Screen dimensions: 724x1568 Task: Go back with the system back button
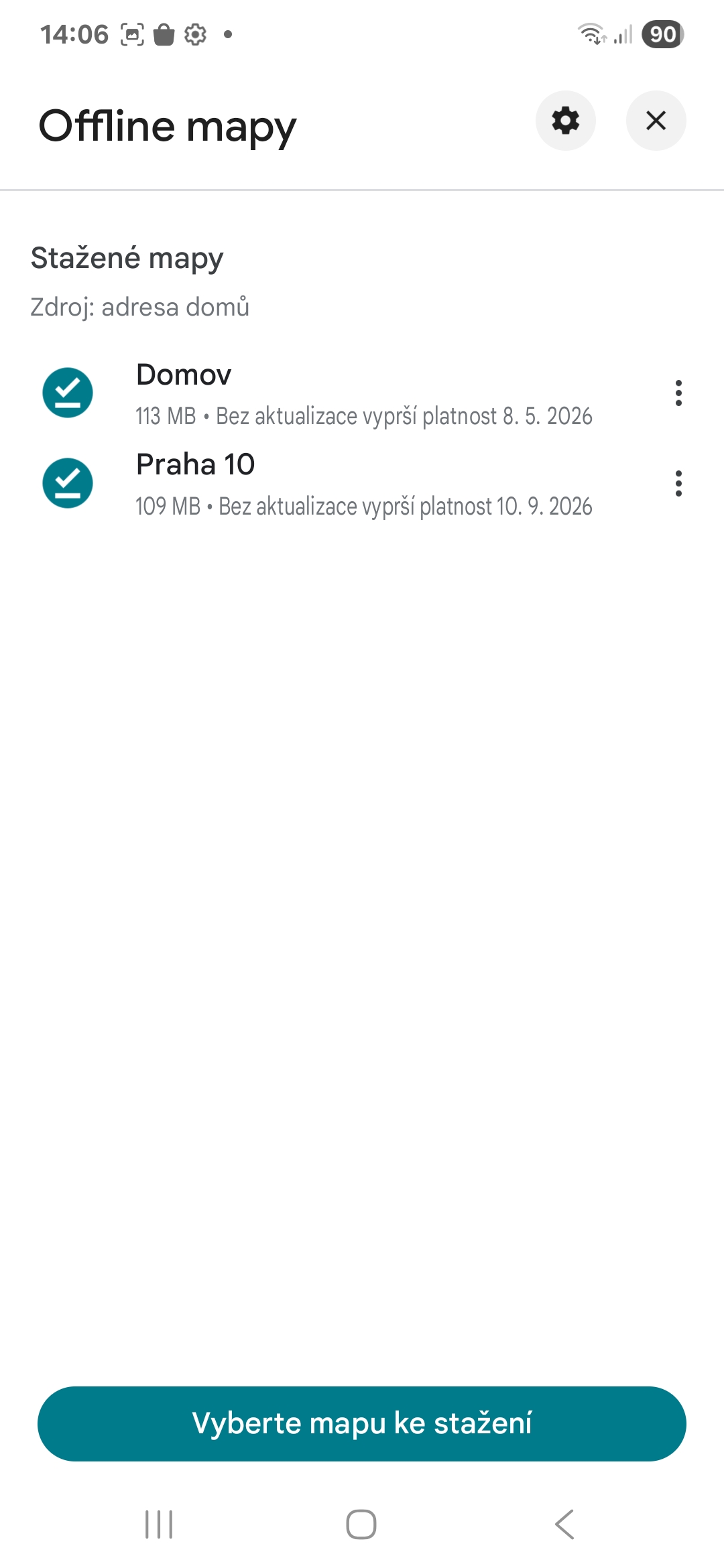click(564, 1524)
